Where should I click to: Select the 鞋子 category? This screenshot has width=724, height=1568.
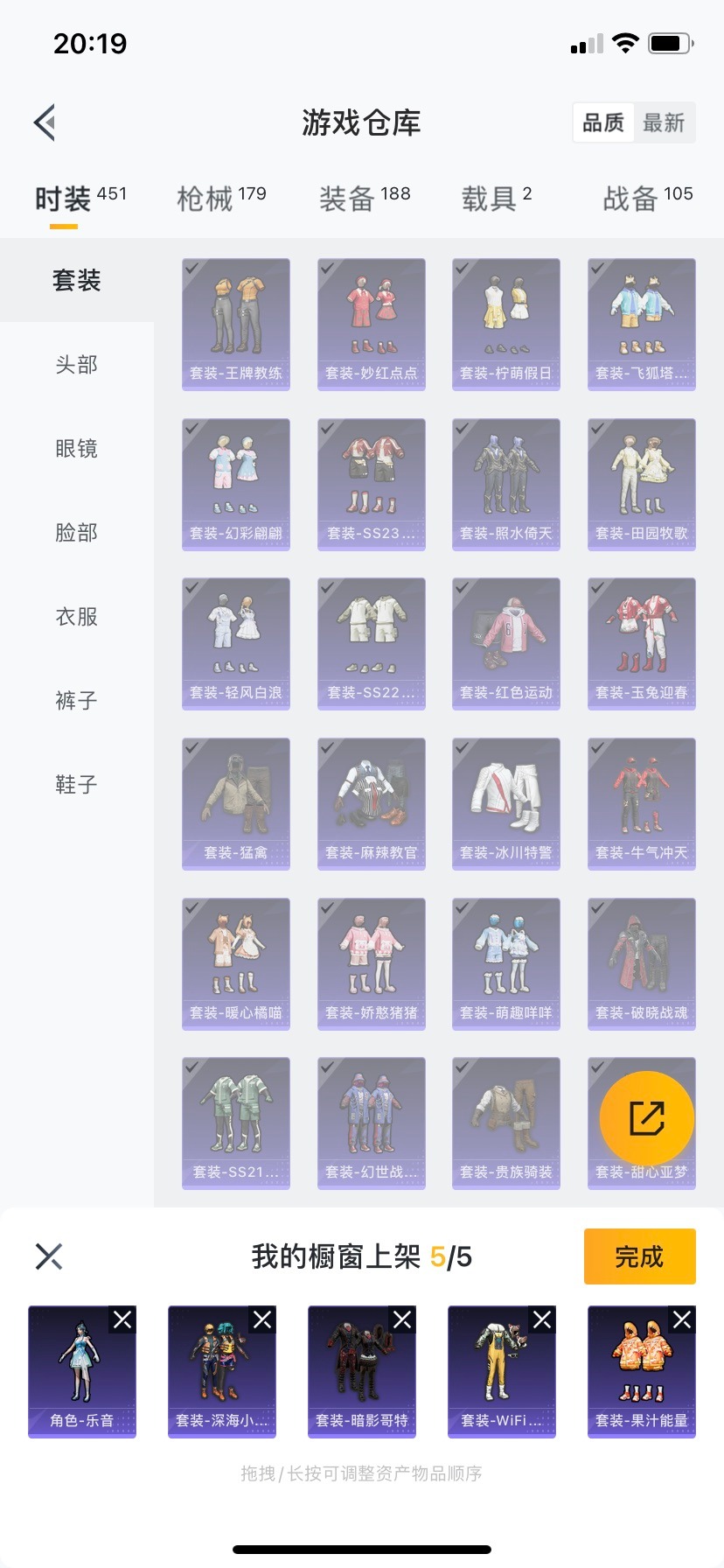[x=77, y=784]
